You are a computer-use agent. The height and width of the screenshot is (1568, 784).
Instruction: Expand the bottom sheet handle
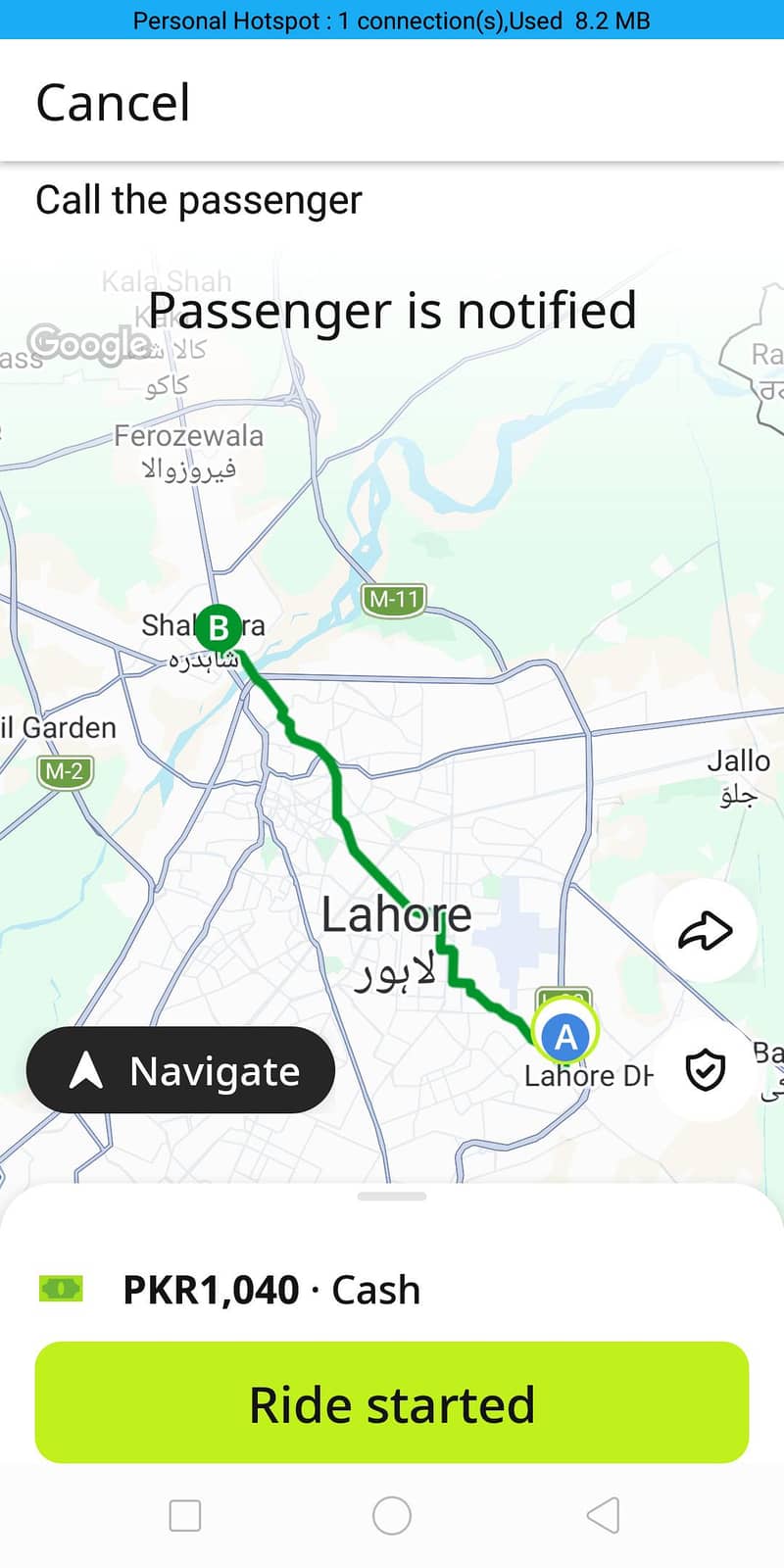(392, 1197)
